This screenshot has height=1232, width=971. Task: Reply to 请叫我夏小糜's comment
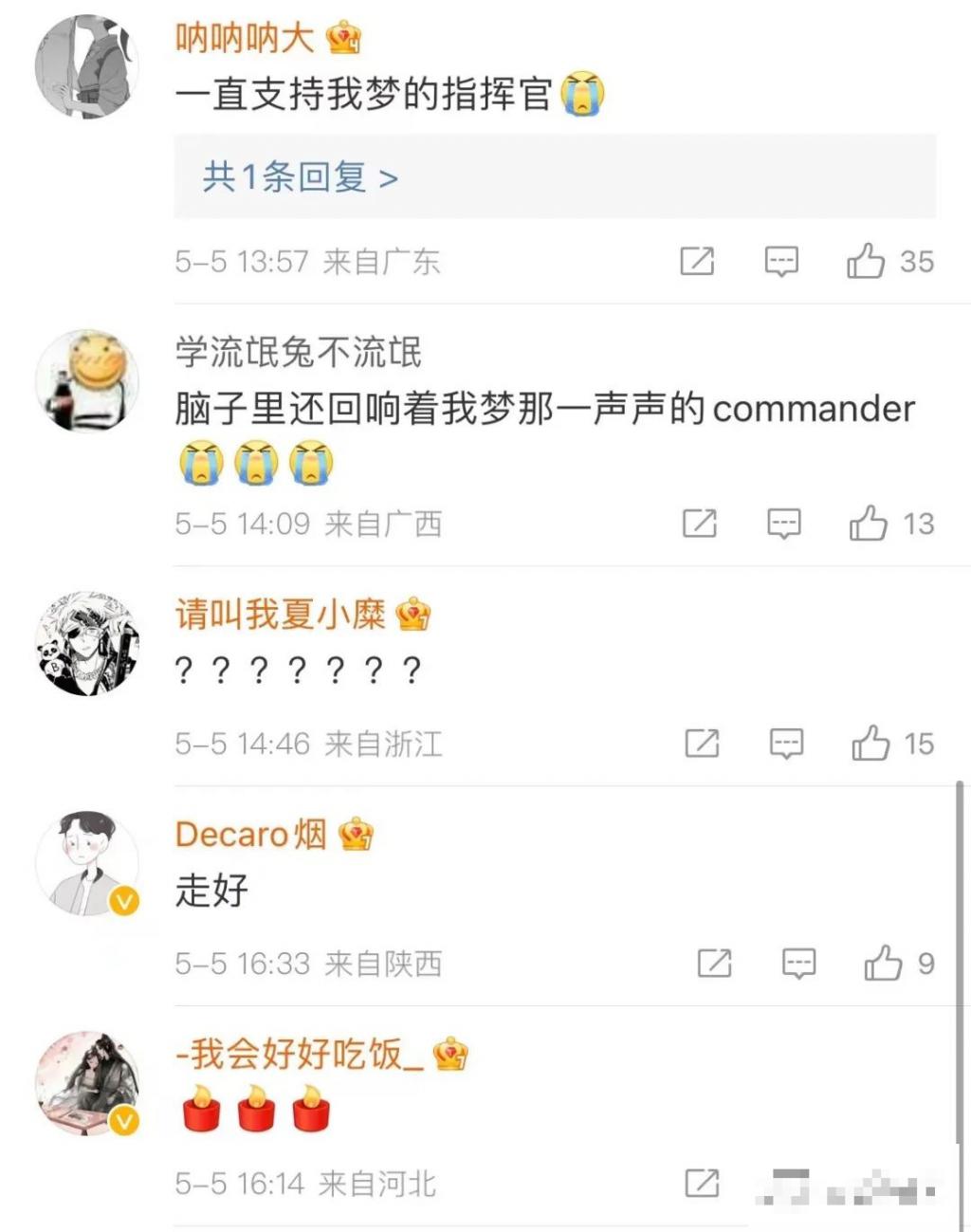[x=786, y=744]
